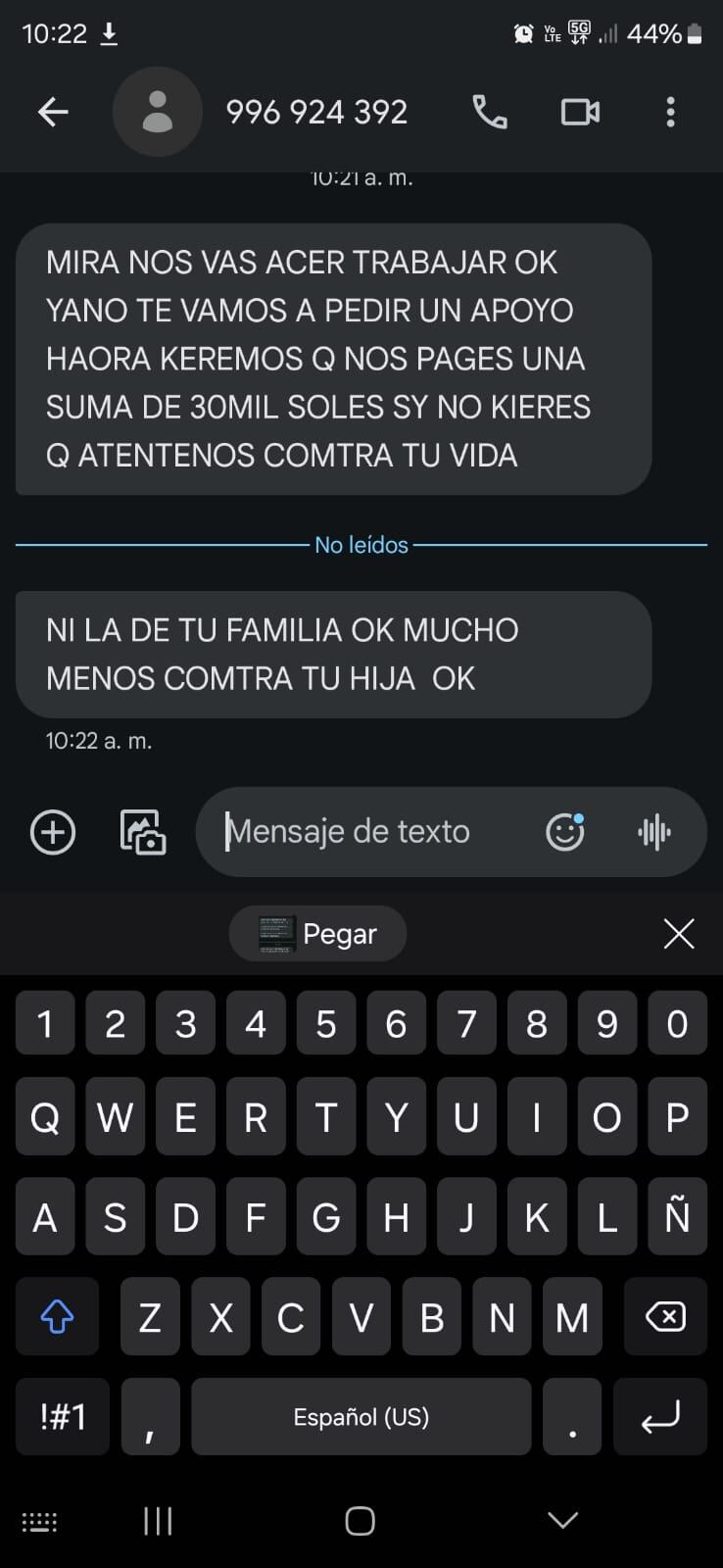Open the conversation overflow menu
Screen dimensions: 723x1568
[x=671, y=111]
